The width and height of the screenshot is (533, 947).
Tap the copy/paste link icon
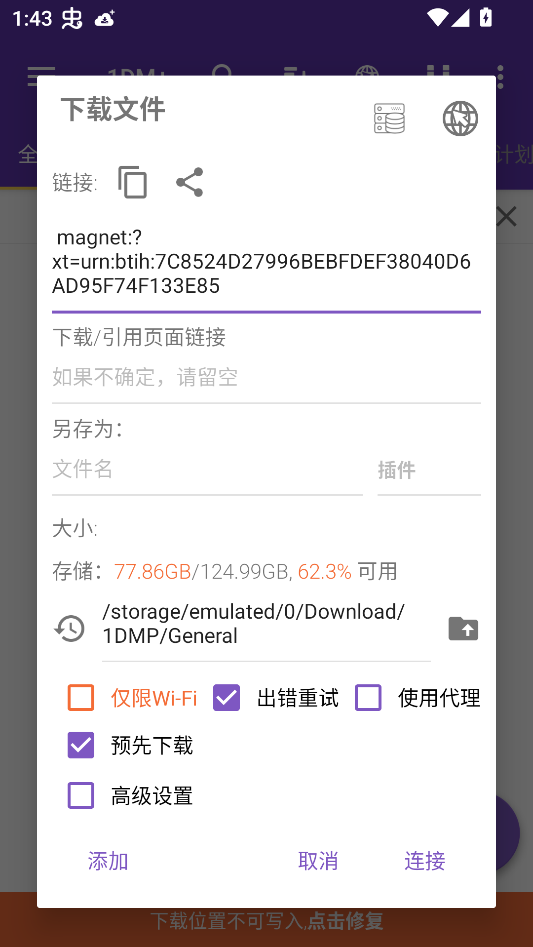[133, 182]
